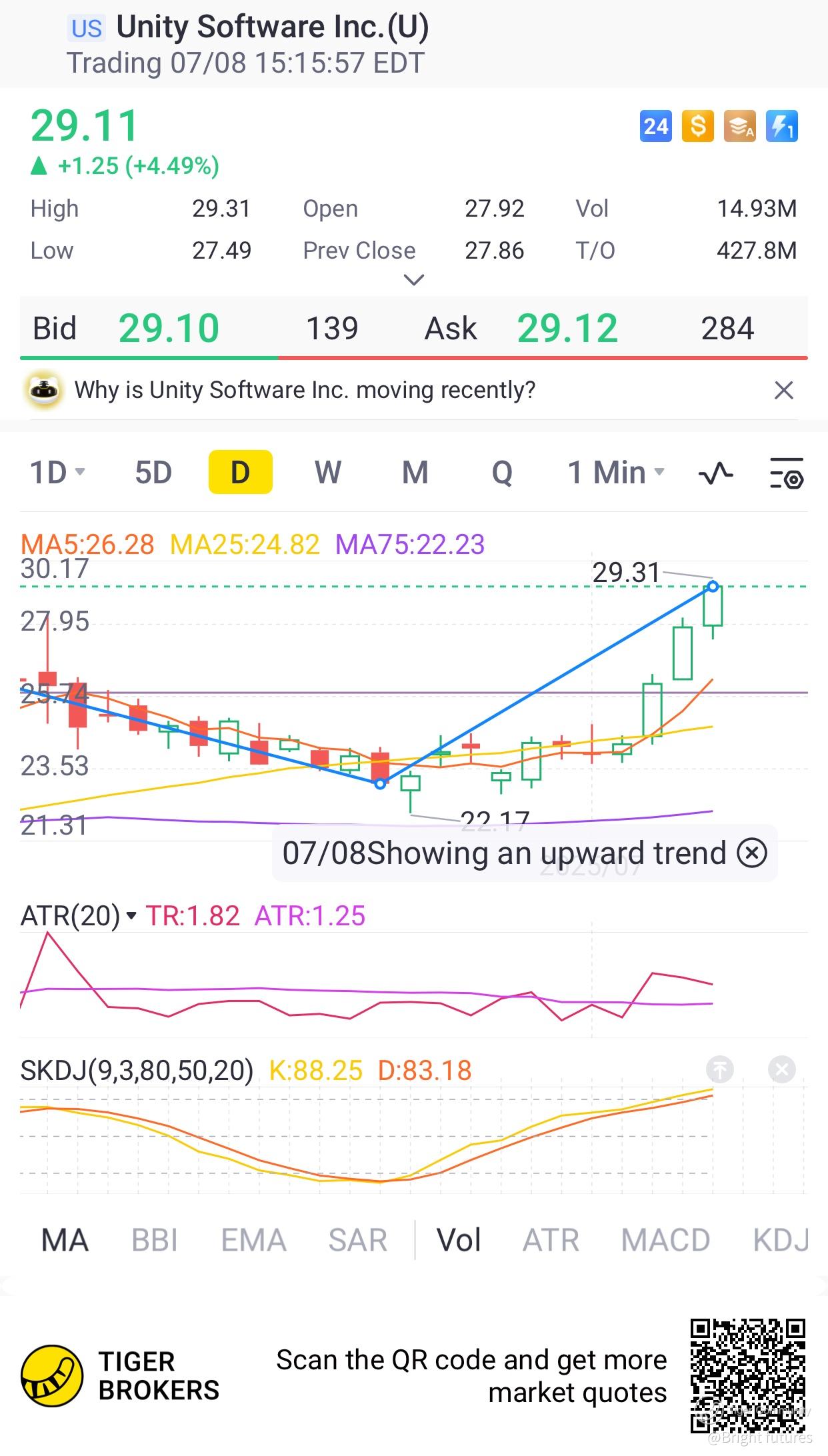
Task: Open the 1 Min interval dropdown
Action: pos(616,473)
